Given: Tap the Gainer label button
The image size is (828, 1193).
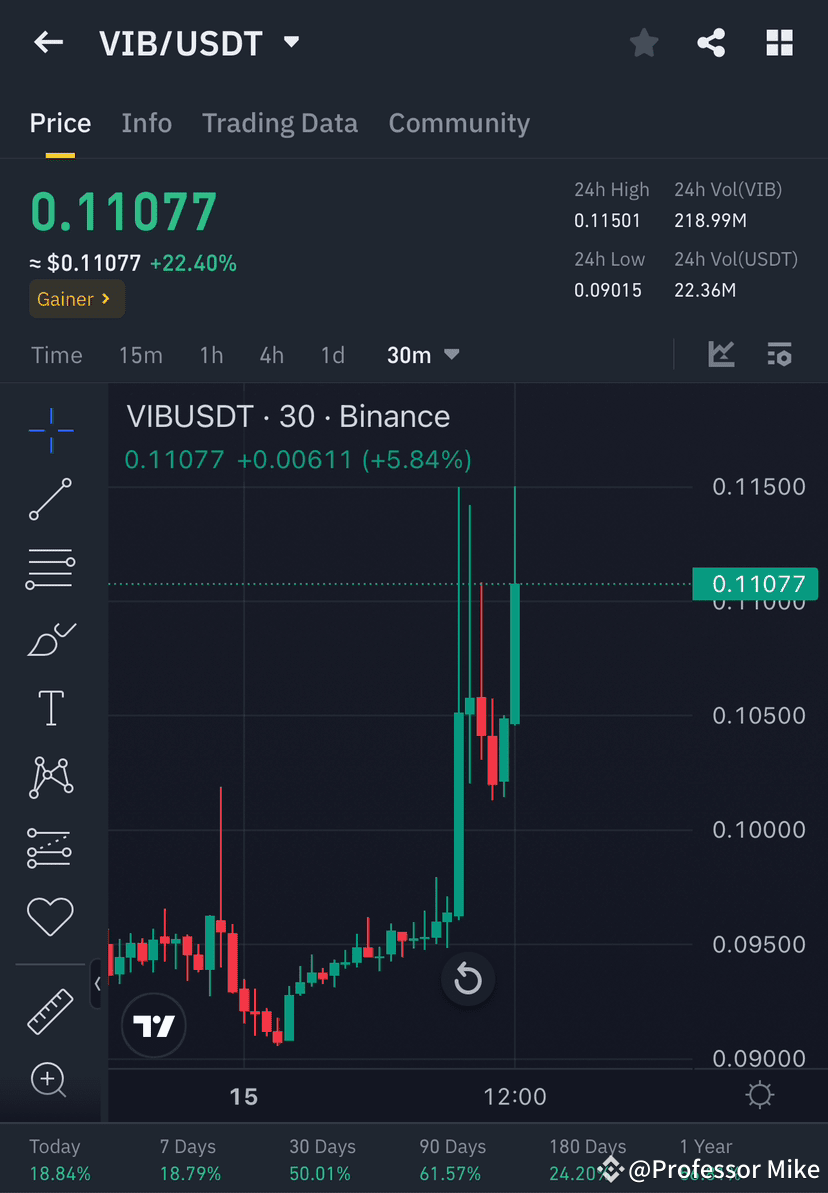Looking at the screenshot, I should (76, 298).
